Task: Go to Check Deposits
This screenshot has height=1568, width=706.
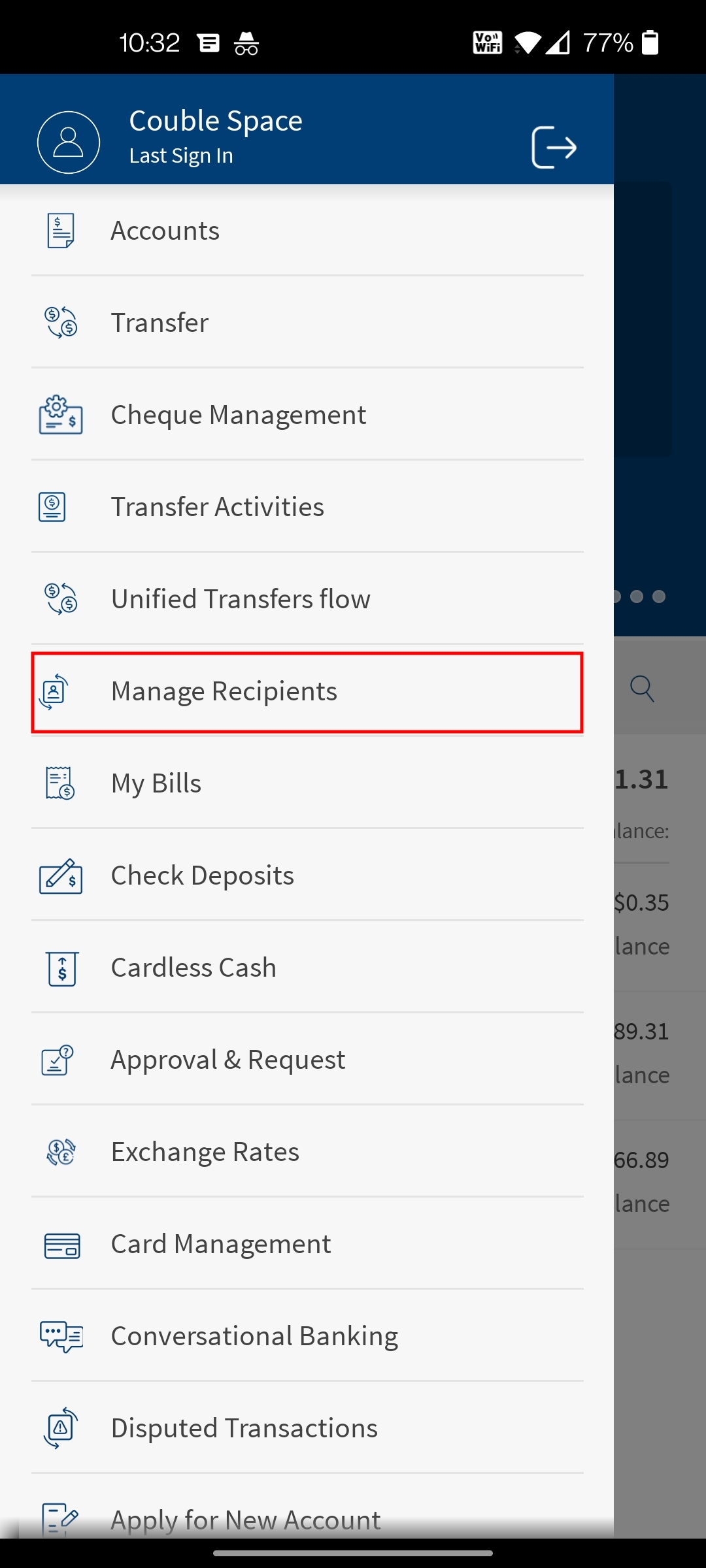Action: (307, 875)
